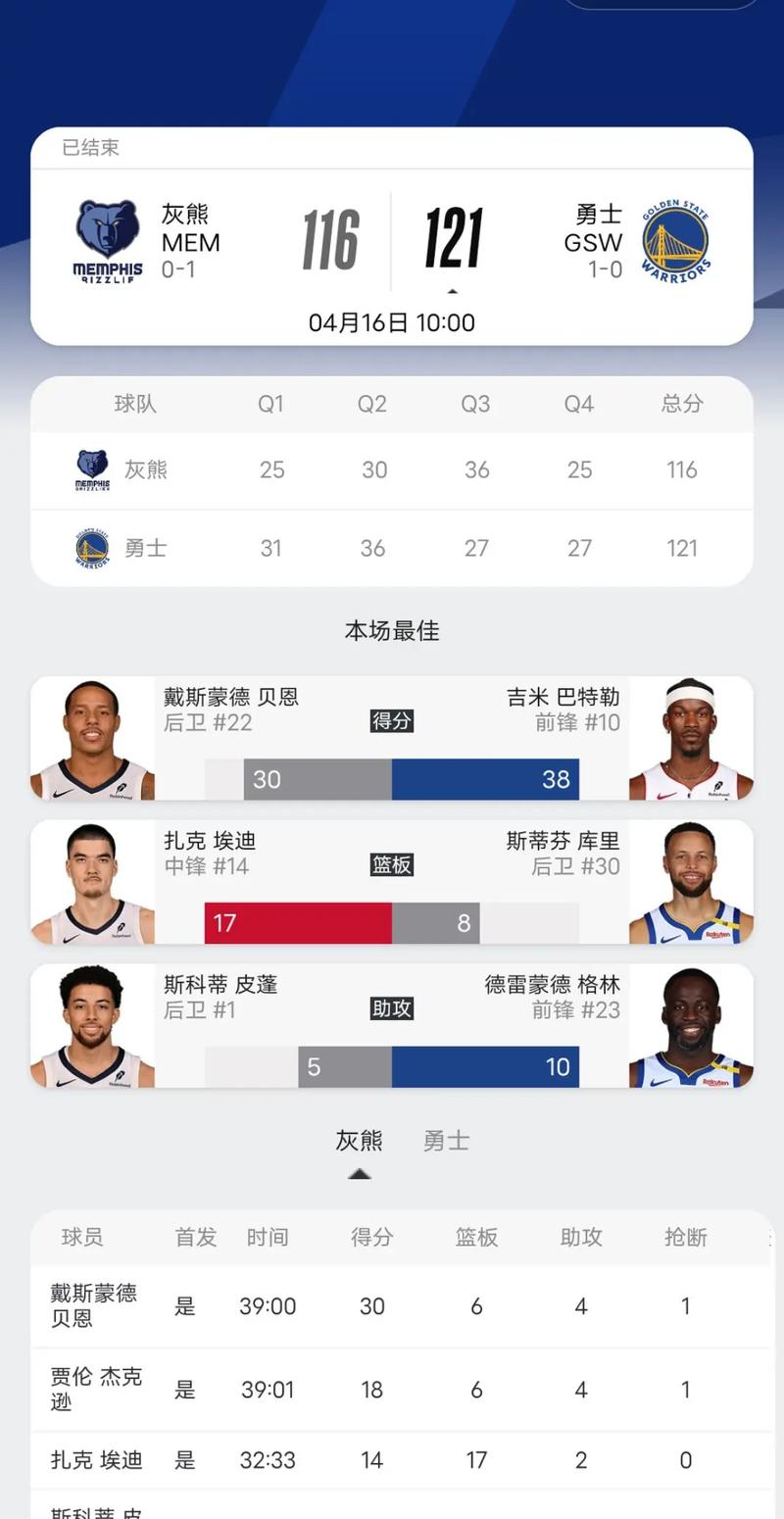
Task: Select the 灰熊 stats tab
Action: 359,1140
